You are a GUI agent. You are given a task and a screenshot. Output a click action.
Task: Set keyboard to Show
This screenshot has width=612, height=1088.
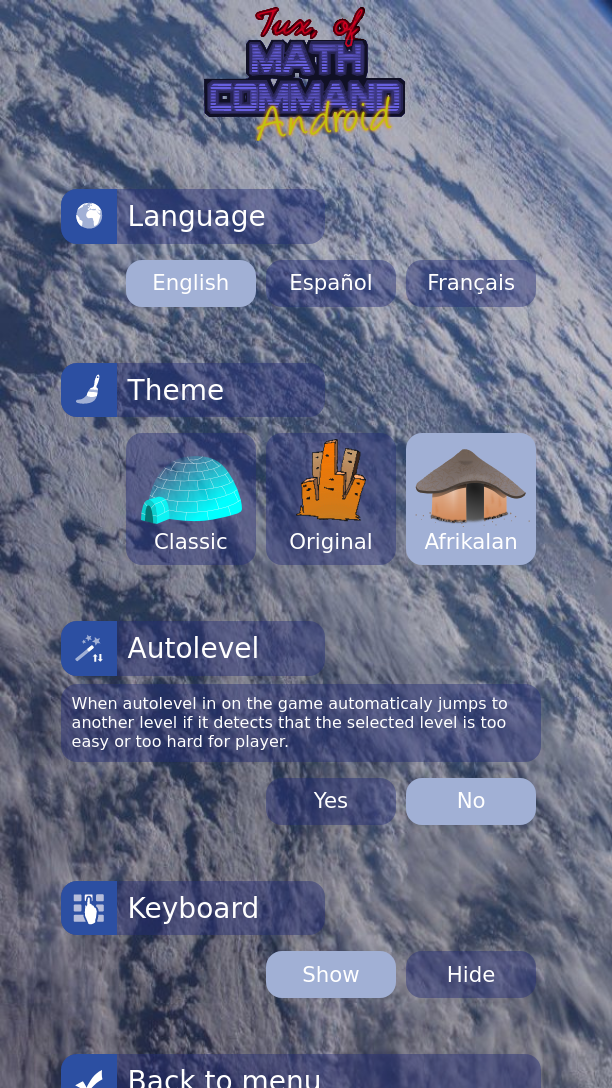[x=330, y=974]
